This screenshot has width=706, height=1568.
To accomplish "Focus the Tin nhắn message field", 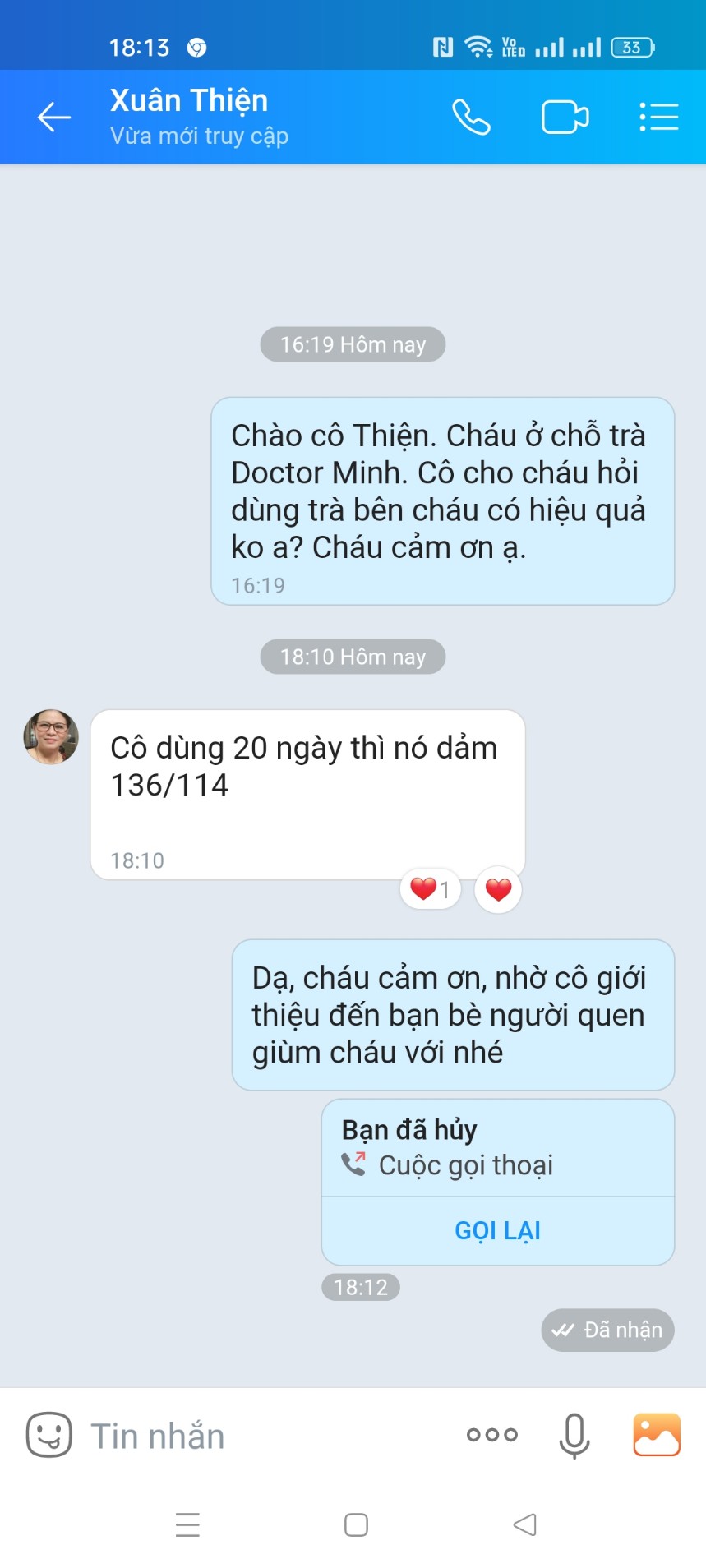I will pos(263,1436).
